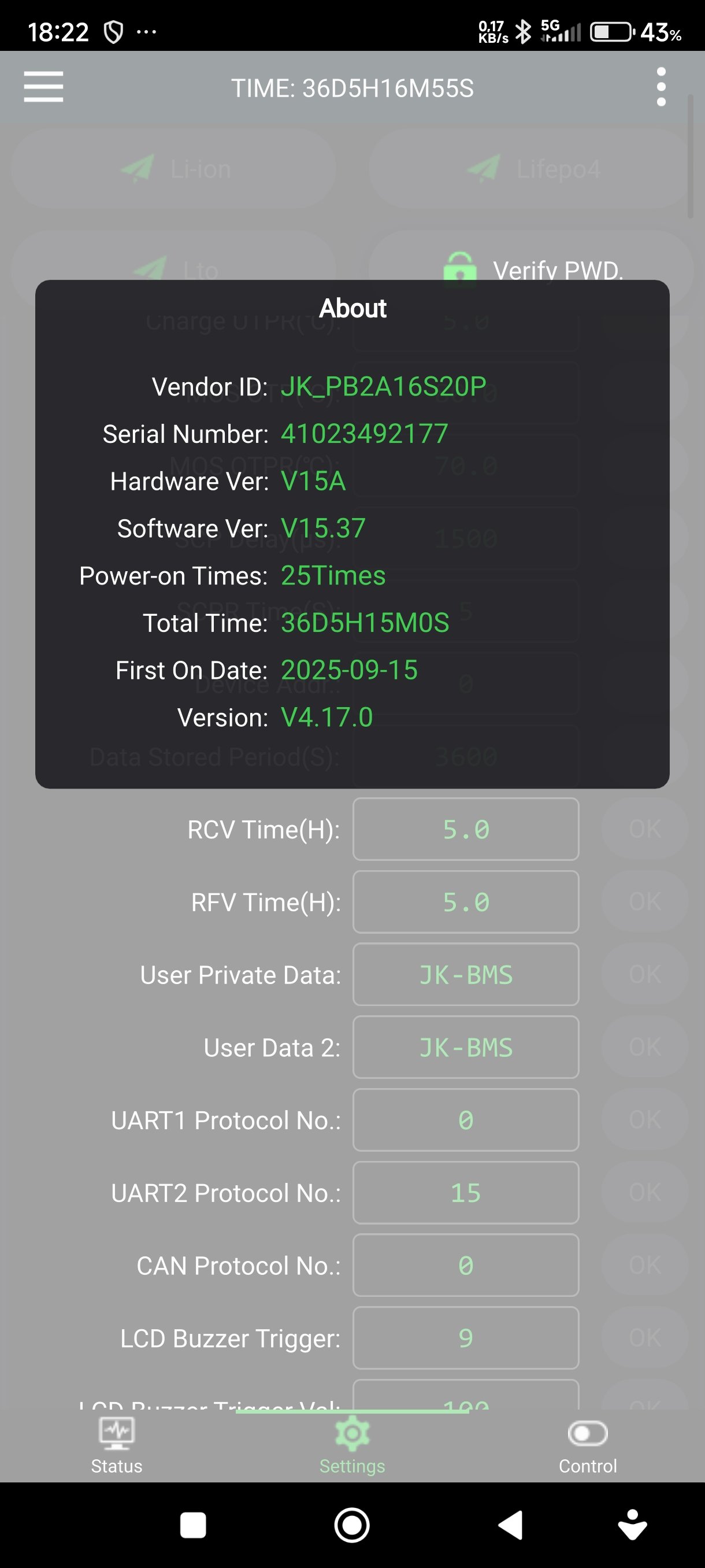Switch to the Settings tab
Viewport: 705px width, 1568px height.
click(352, 1444)
